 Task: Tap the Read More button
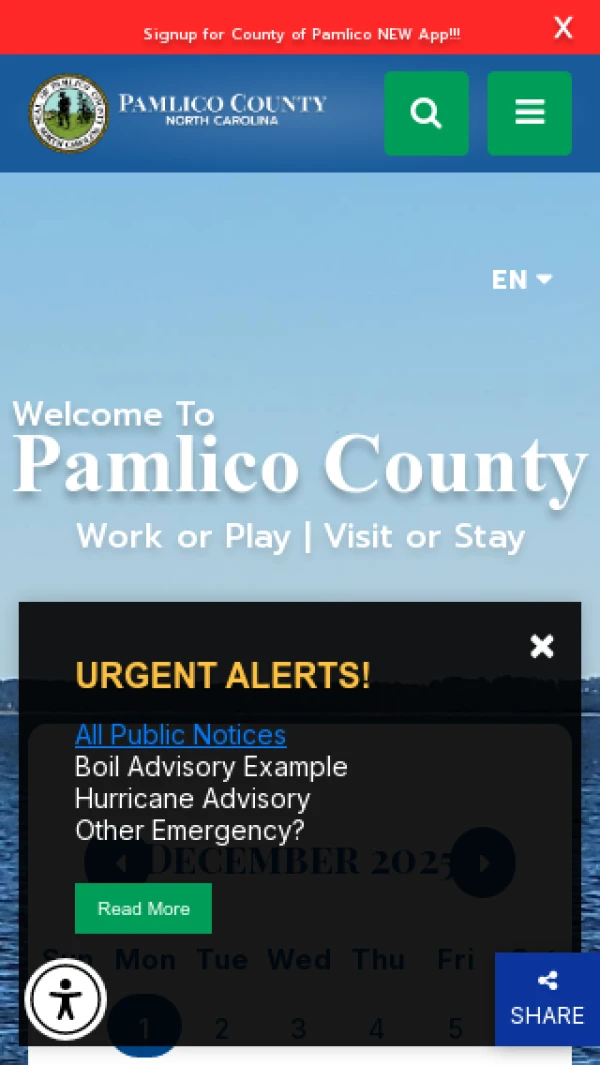click(143, 908)
